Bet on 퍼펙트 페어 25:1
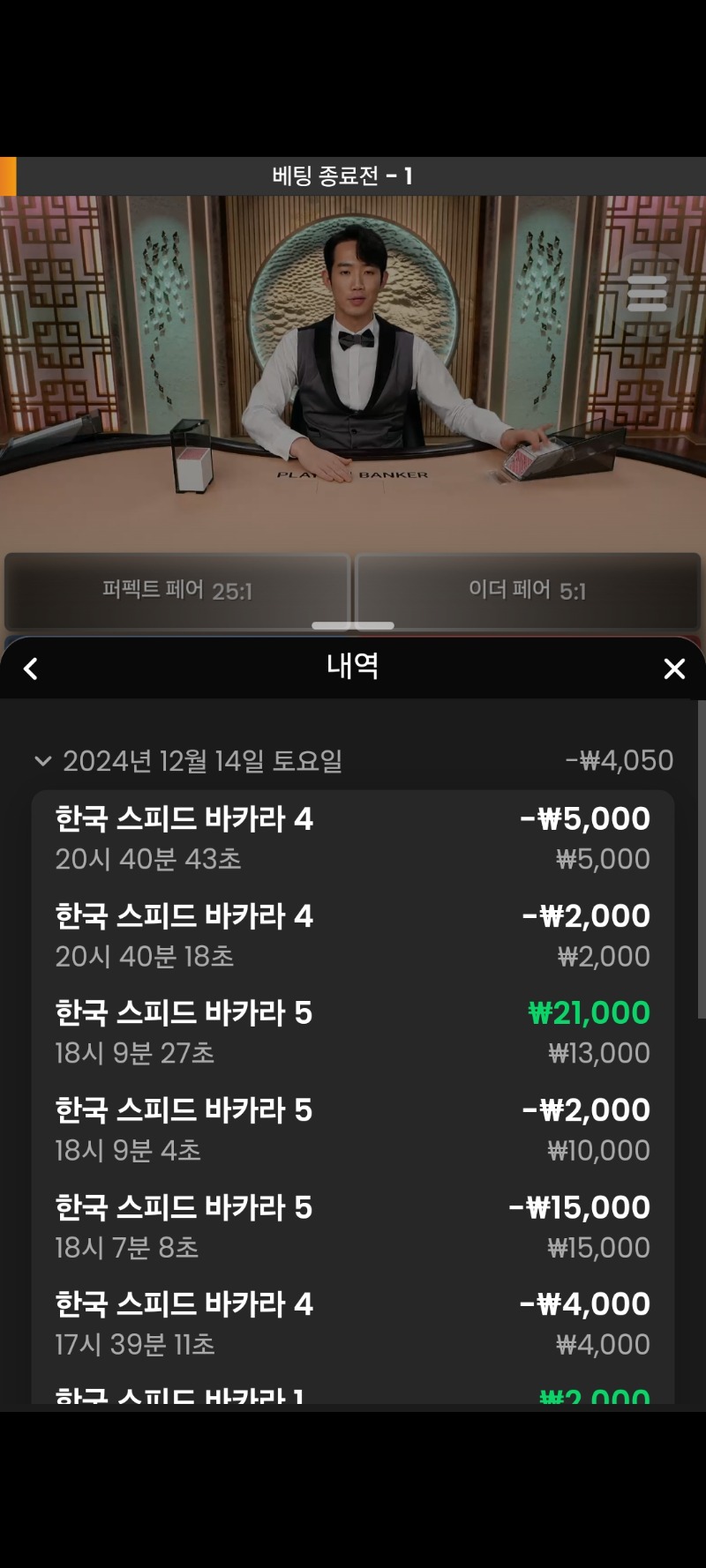This screenshot has height=1568, width=706. 177,590
